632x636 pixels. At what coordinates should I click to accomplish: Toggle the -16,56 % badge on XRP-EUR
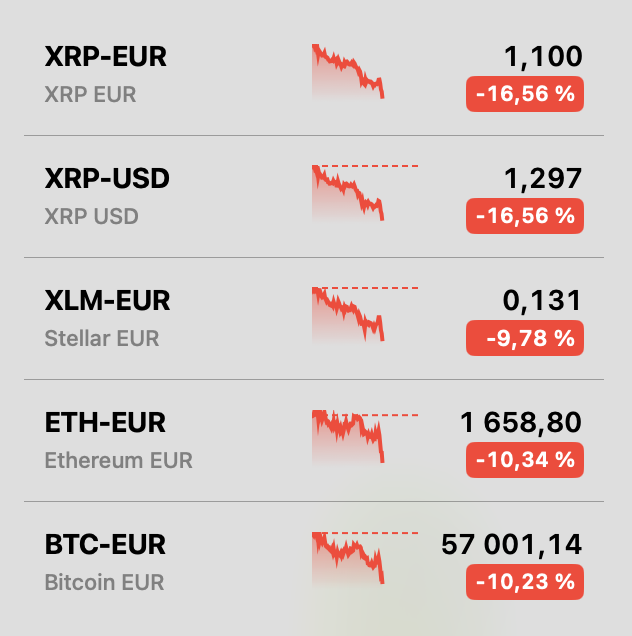click(525, 95)
